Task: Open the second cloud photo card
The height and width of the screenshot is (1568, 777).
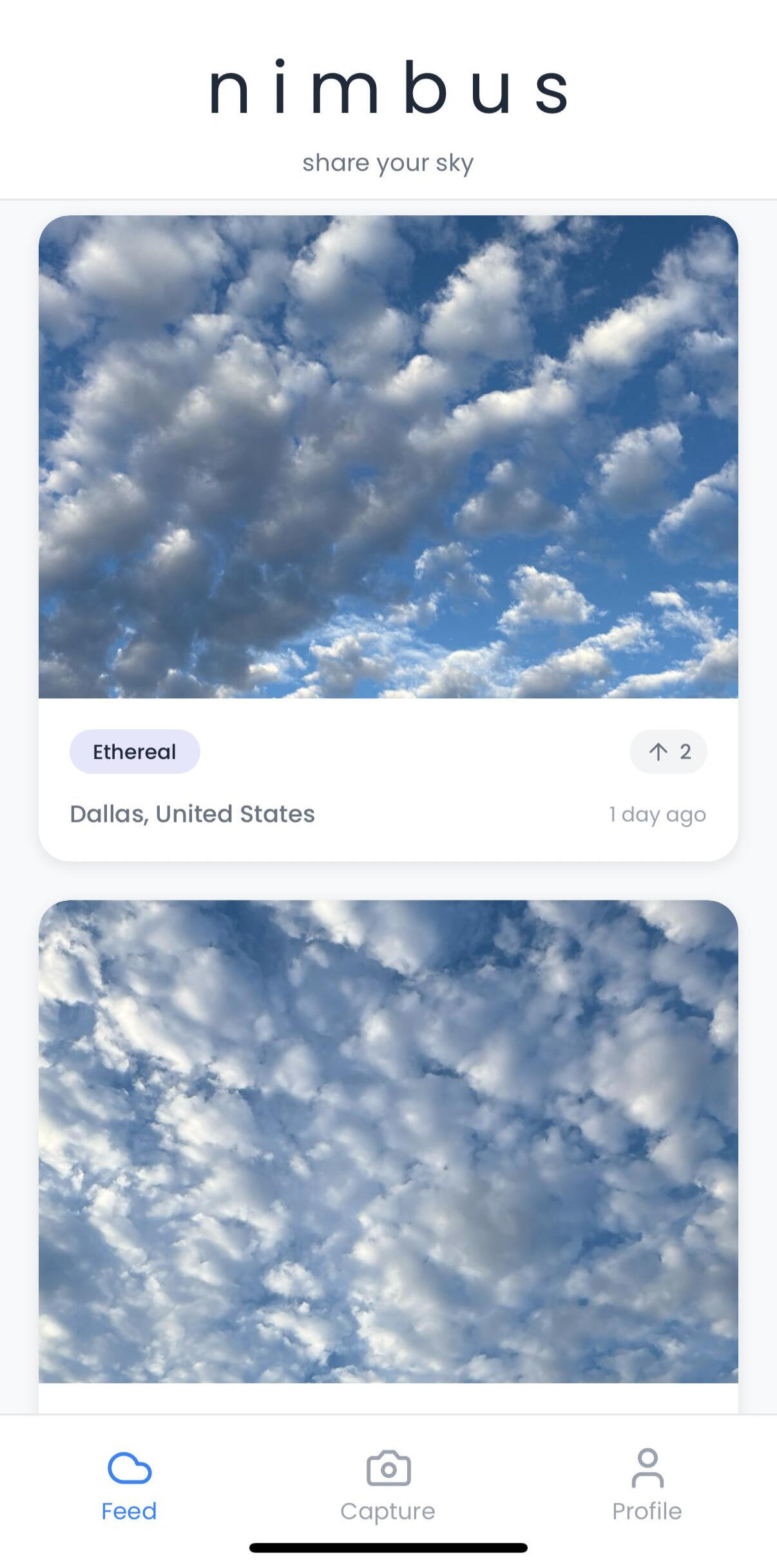Action: coord(388,1140)
